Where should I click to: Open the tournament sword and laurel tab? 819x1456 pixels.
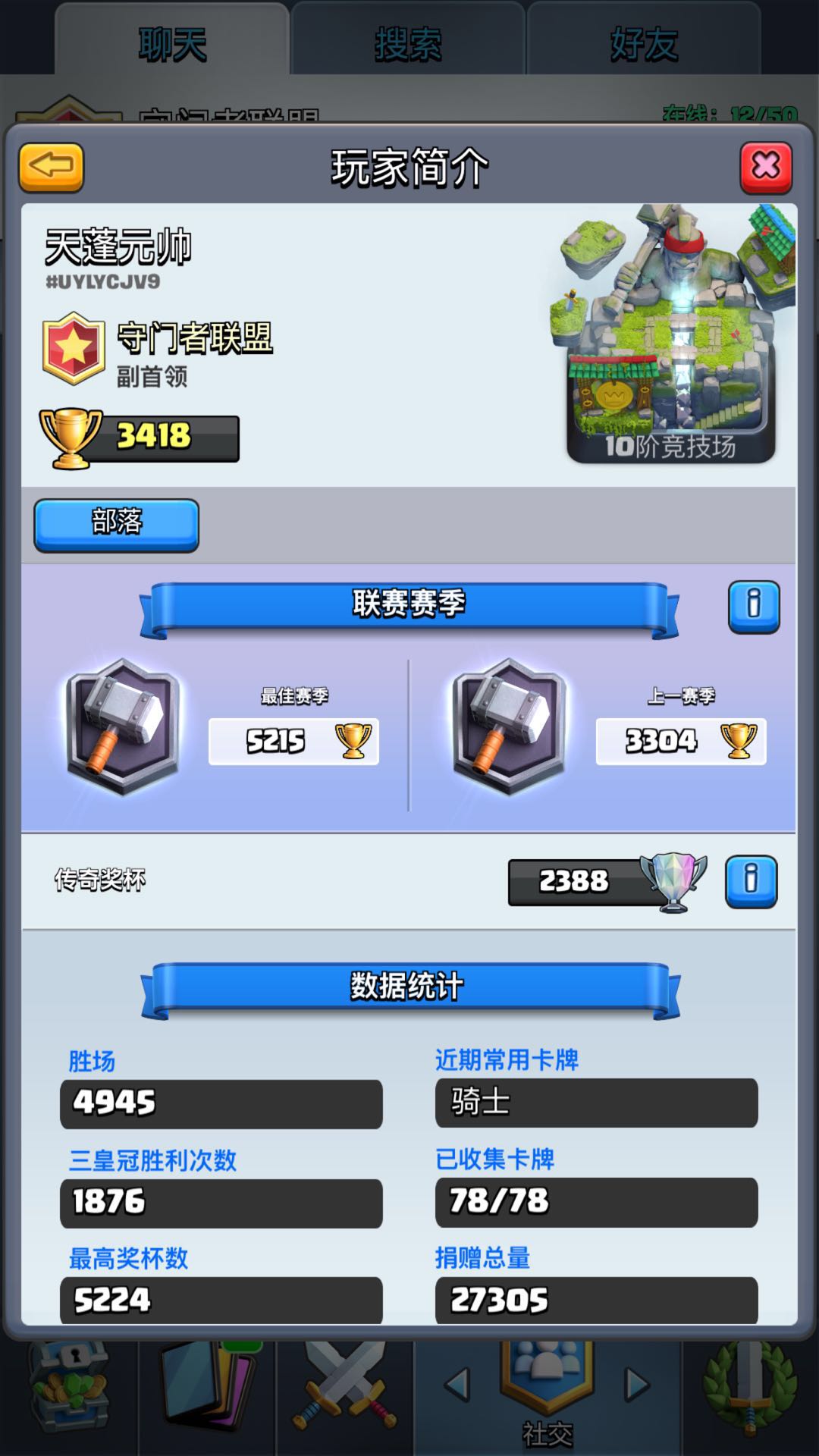point(749,1389)
